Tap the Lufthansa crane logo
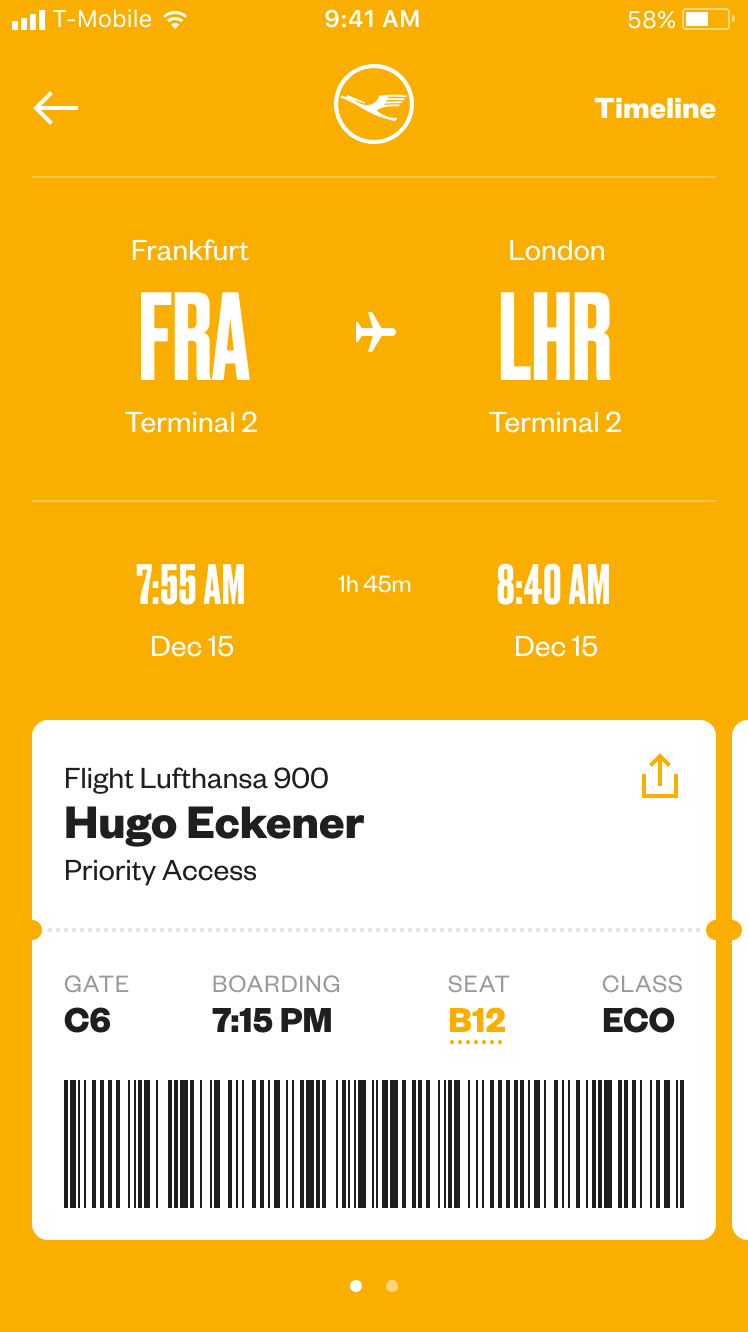This screenshot has height=1332, width=748. (373, 103)
